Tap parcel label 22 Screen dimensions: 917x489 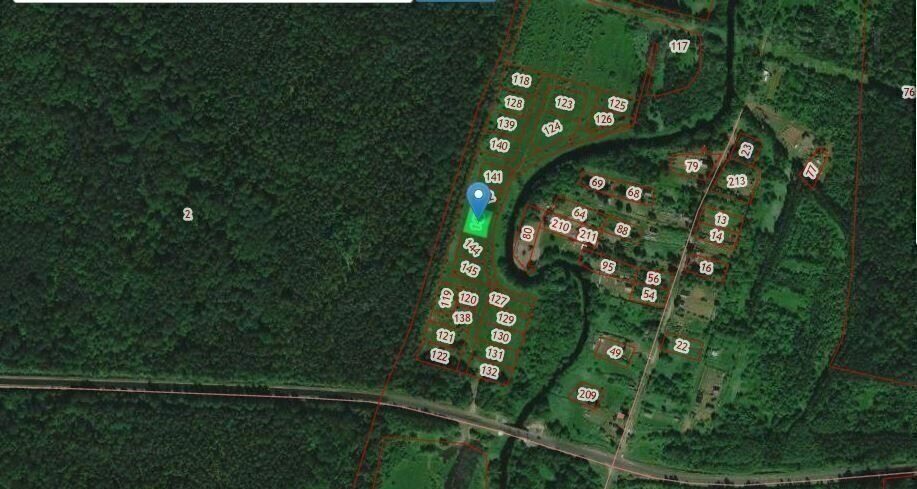682,345
